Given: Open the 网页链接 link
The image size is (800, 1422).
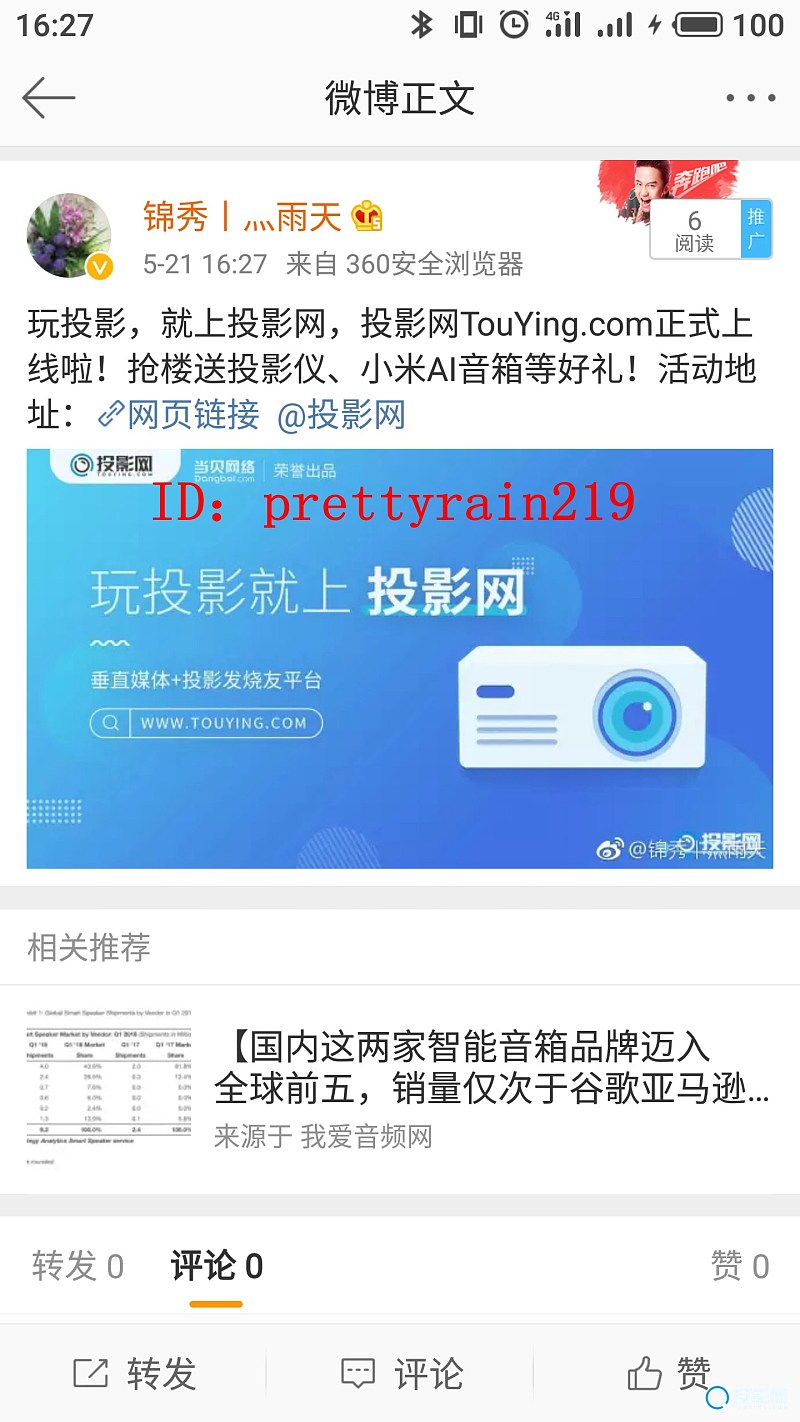Looking at the screenshot, I should click(x=179, y=414).
